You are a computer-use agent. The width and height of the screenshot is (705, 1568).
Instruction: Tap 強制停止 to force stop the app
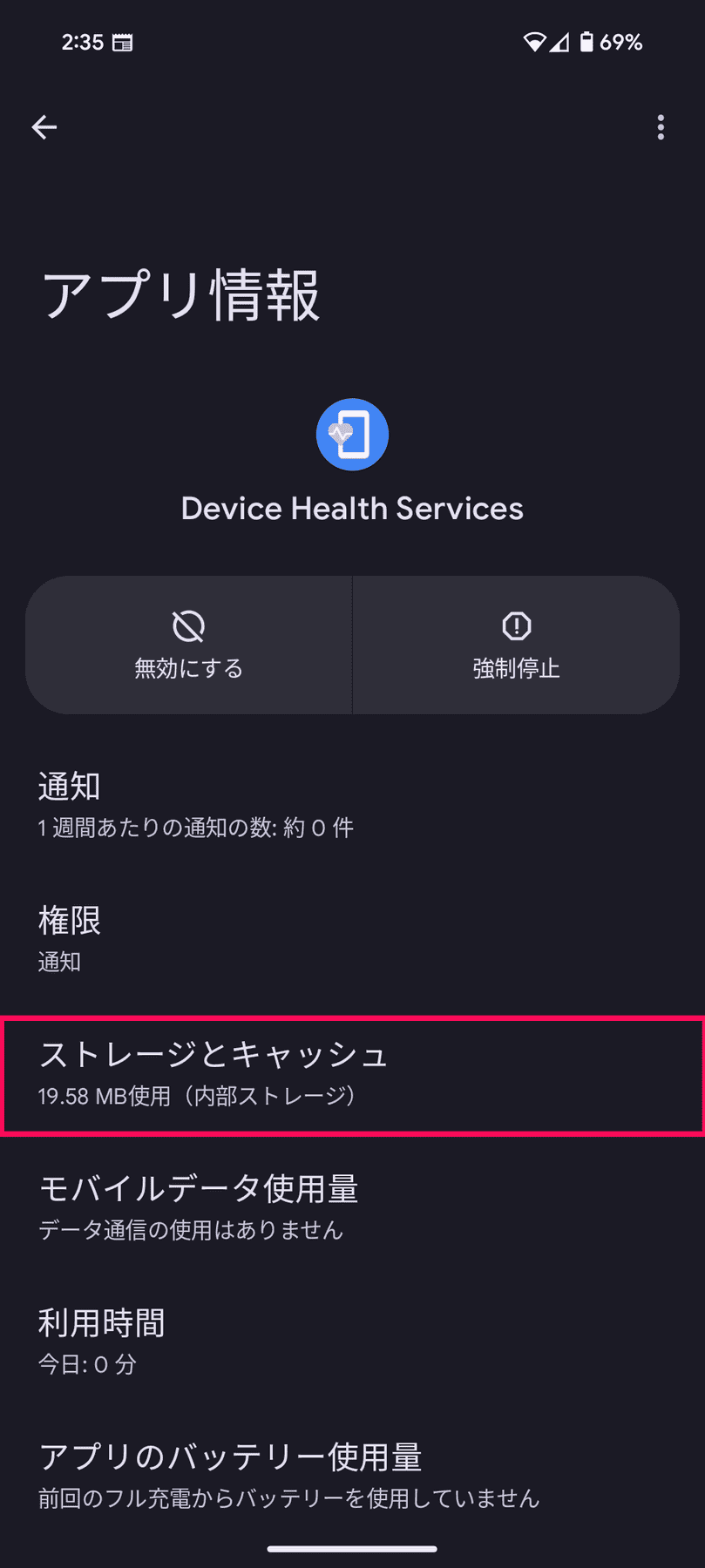point(516,645)
